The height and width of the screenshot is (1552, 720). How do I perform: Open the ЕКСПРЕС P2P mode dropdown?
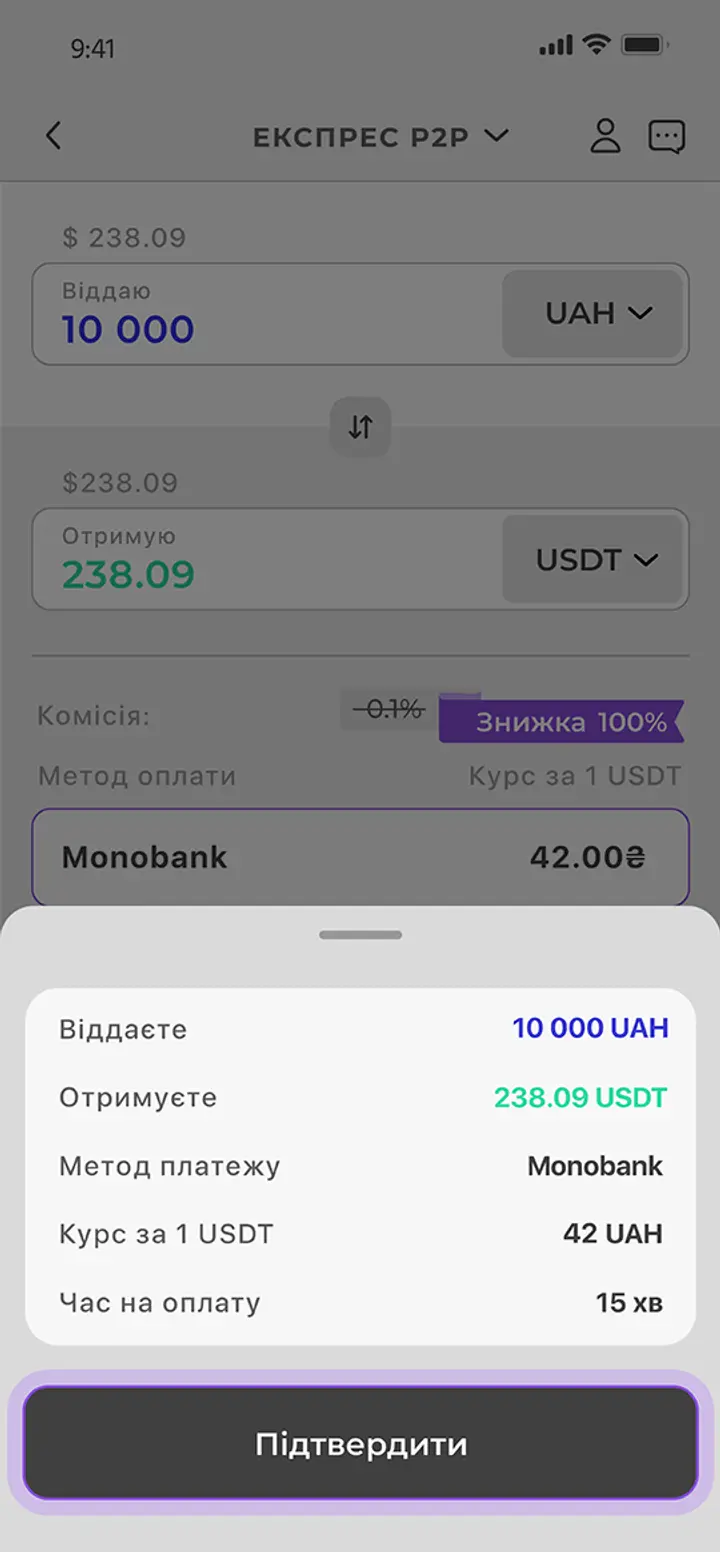381,137
